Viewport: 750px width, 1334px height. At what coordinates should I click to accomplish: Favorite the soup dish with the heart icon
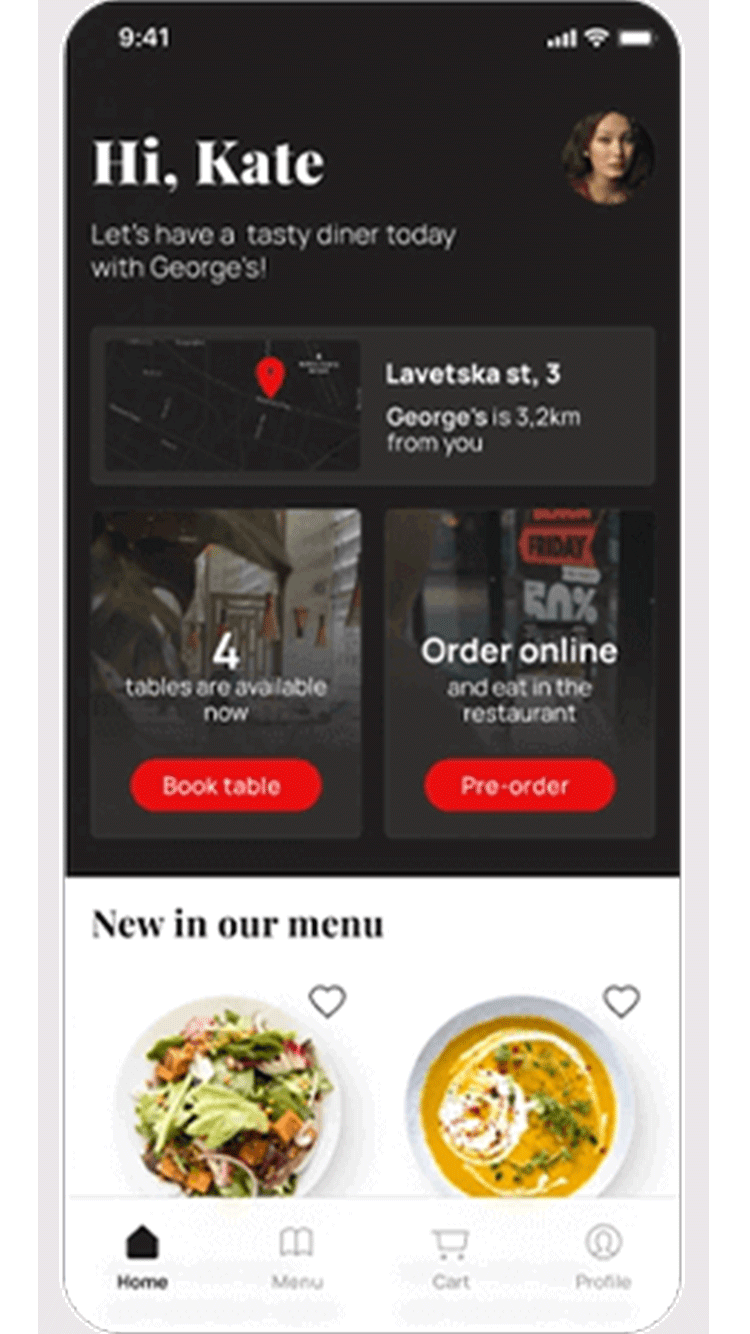click(621, 1001)
